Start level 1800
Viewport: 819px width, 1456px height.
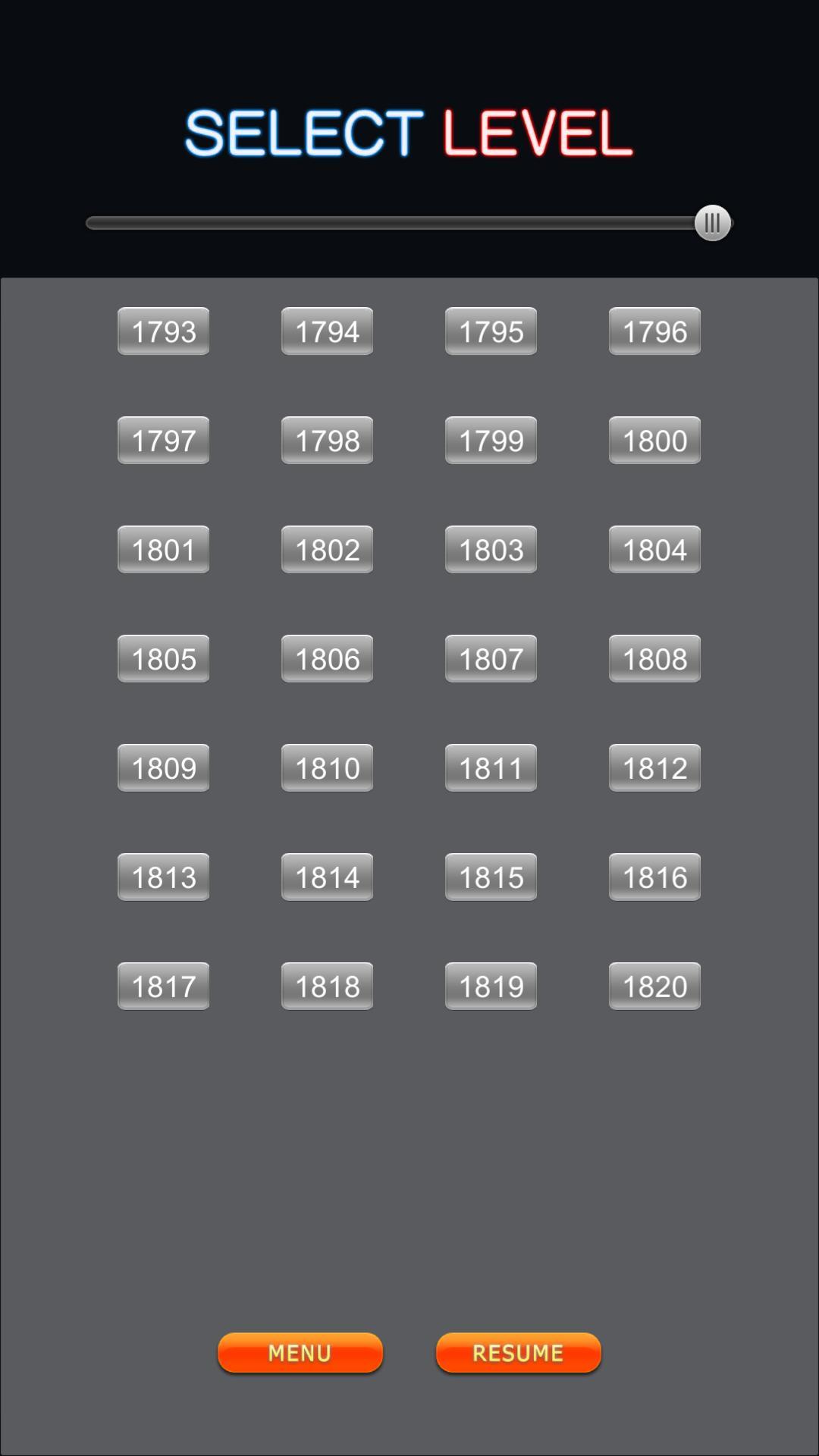pos(654,441)
